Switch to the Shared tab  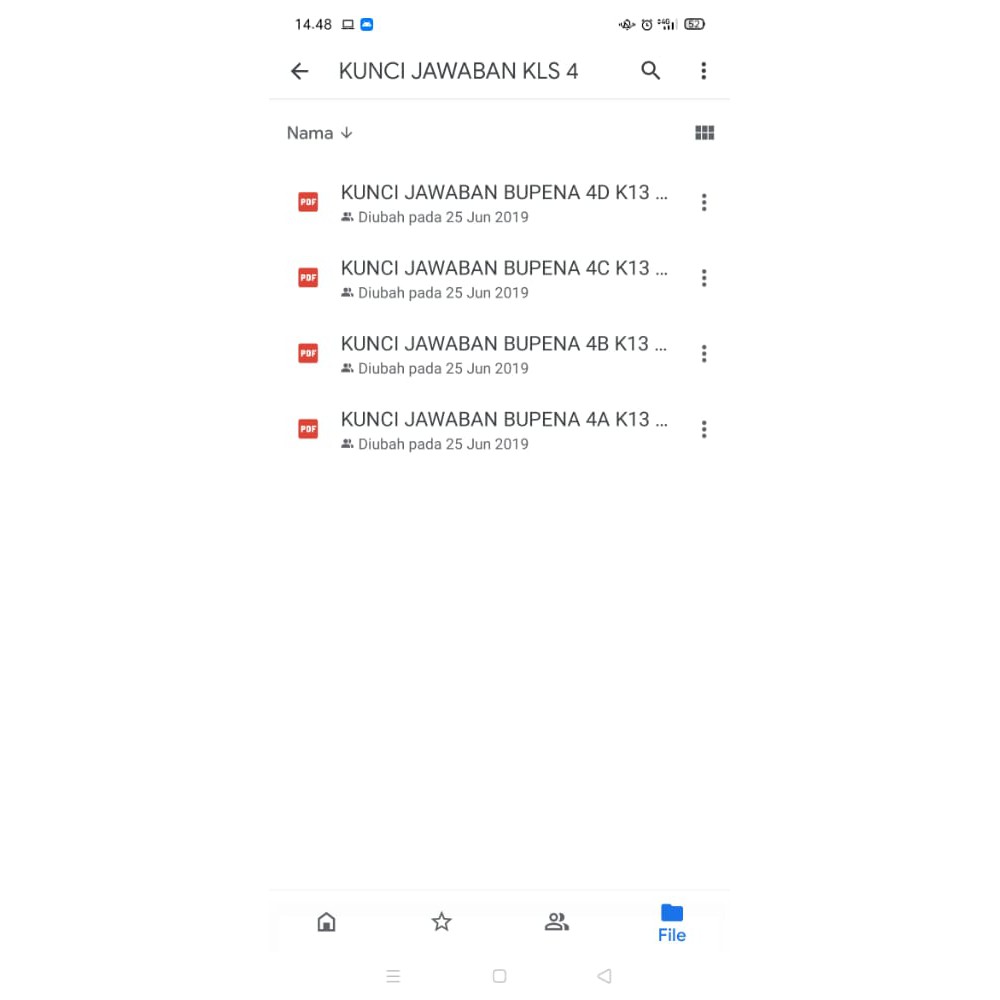point(556,922)
